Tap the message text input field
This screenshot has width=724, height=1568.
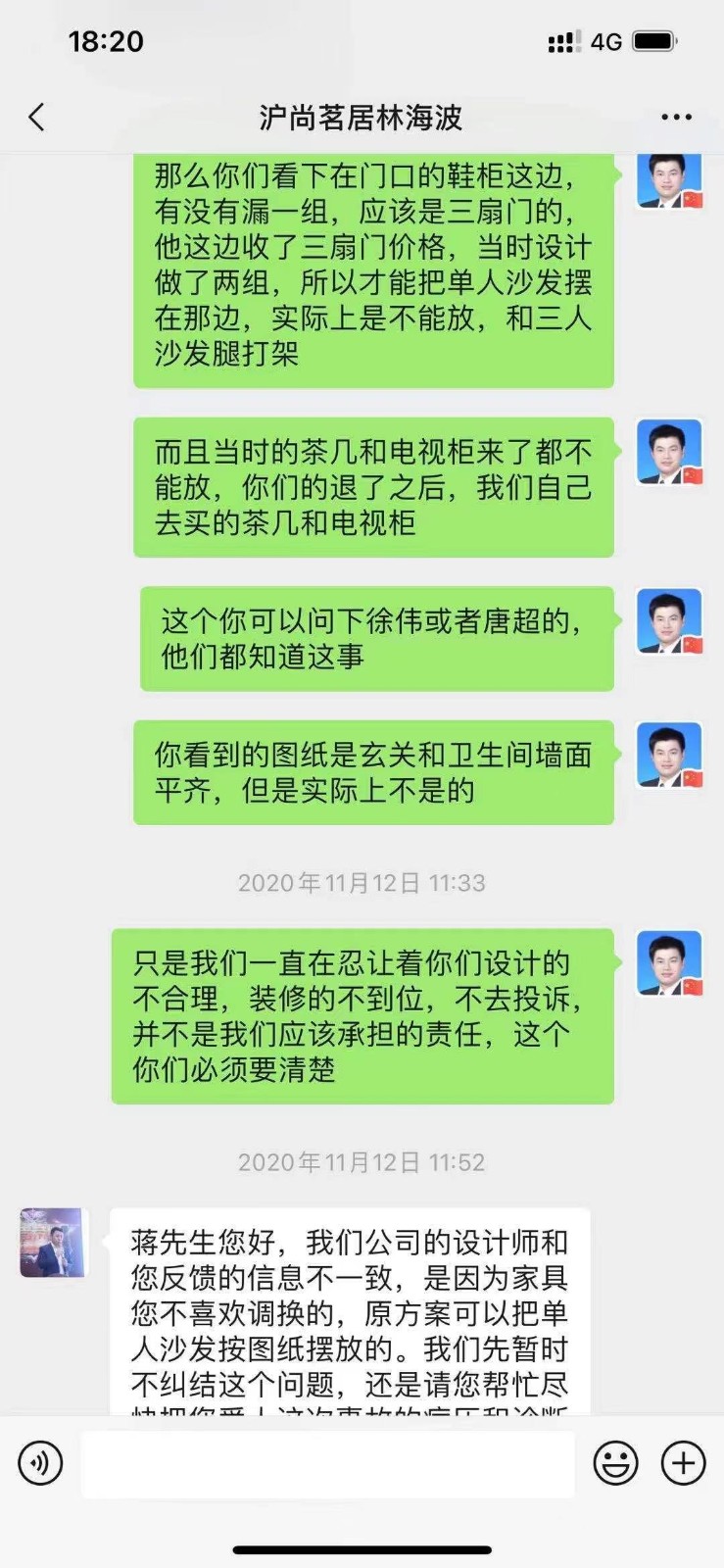tap(327, 1463)
